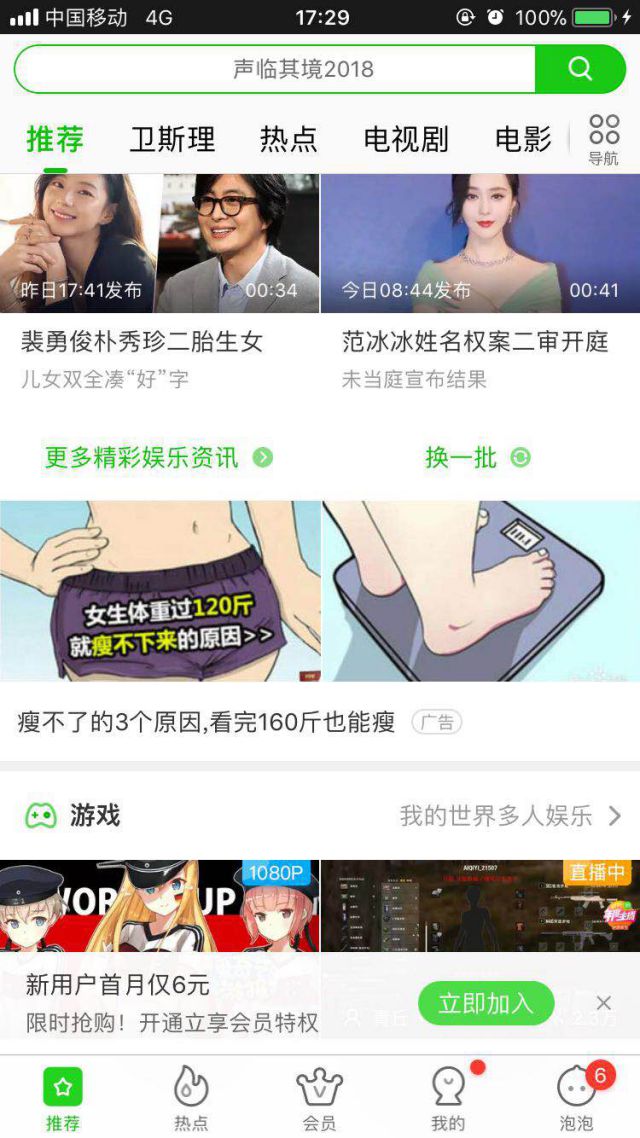This screenshot has width=640, height=1138.
Task: Open the 会员 bottom tab
Action: (x=319, y=1097)
